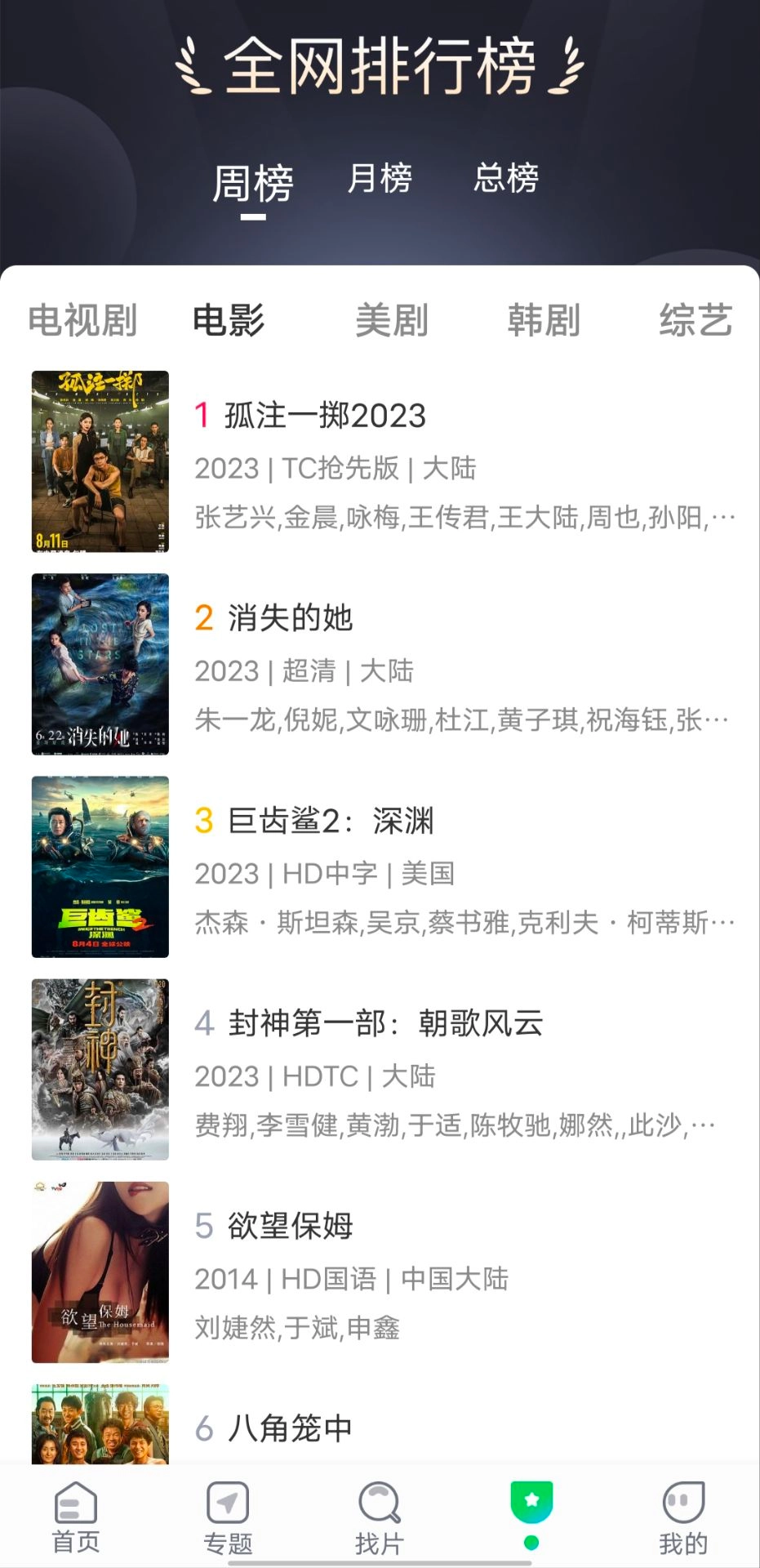Image resolution: width=760 pixels, height=1568 pixels.
Task: Tap the 孤注一掷 poster thumbnail
Action: (x=99, y=459)
